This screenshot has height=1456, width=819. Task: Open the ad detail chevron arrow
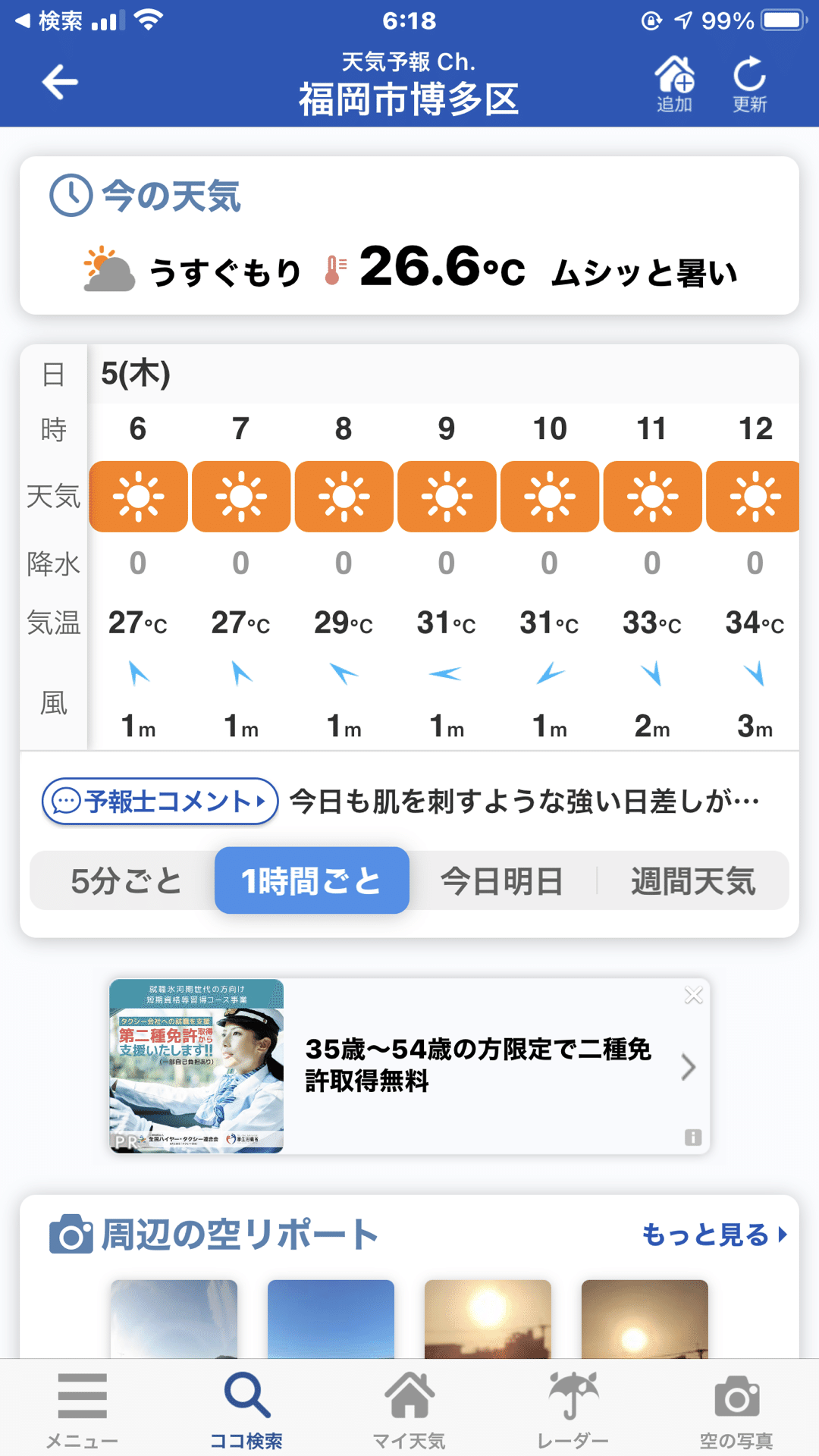689,1066
